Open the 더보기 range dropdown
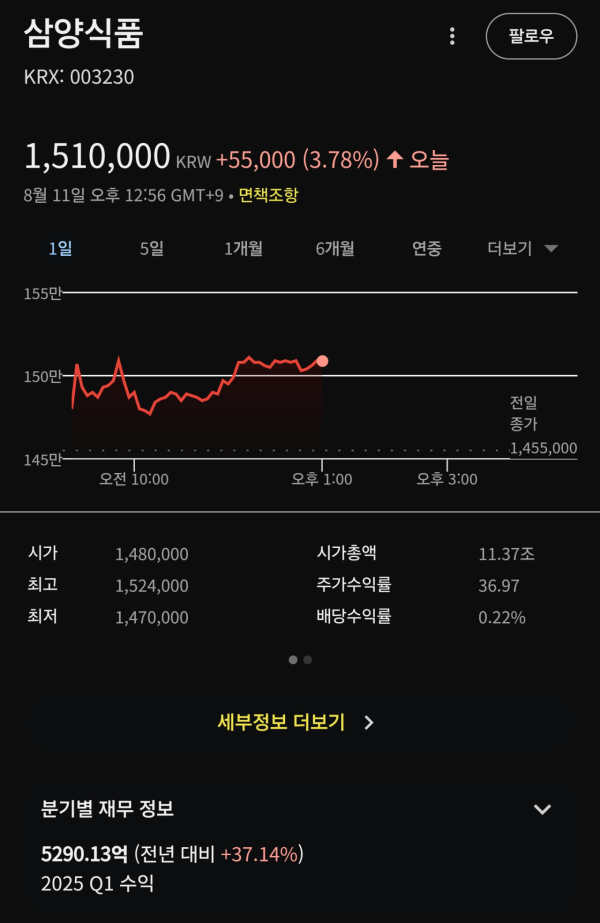The height and width of the screenshot is (923, 600). coord(522,249)
